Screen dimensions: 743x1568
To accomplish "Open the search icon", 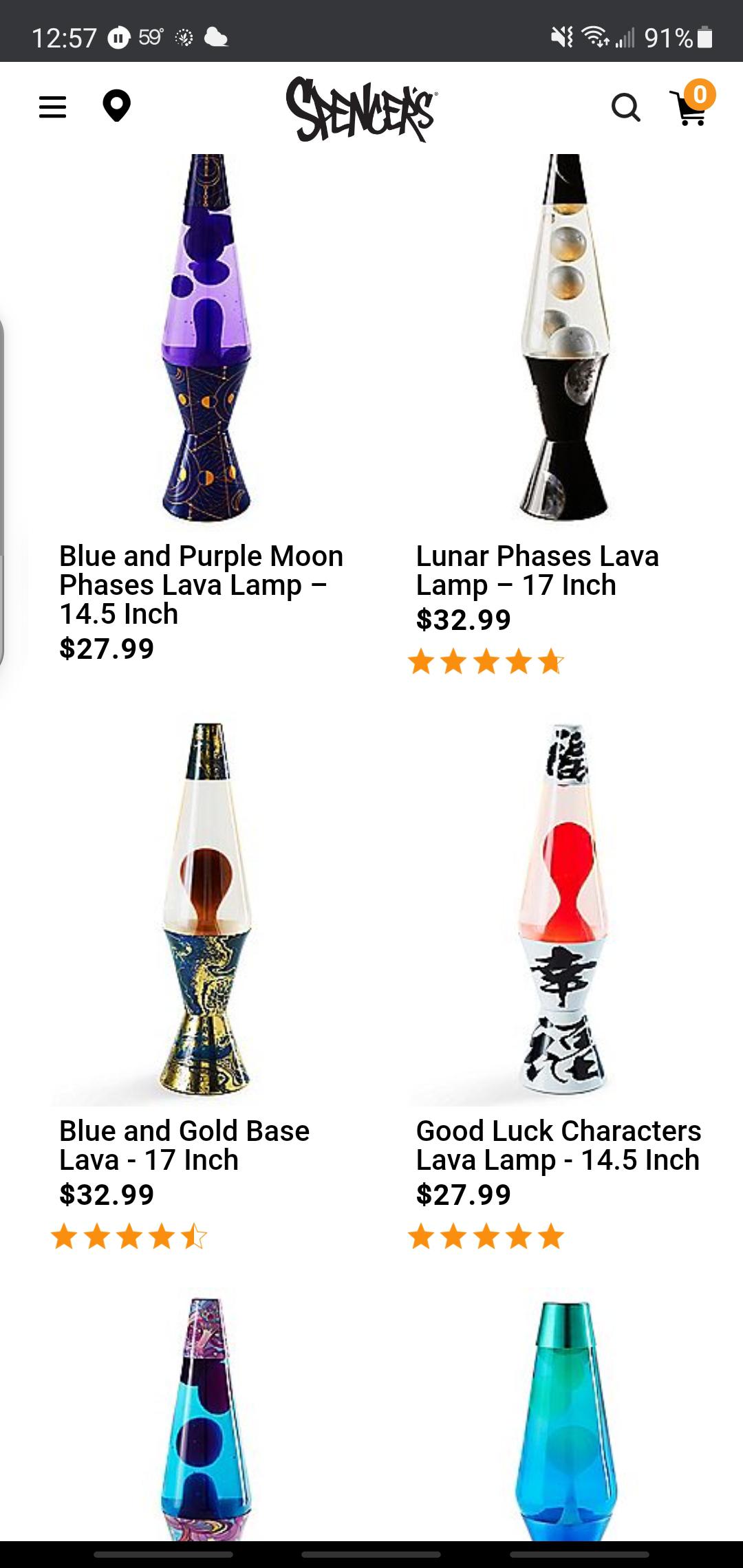I will pyautogui.click(x=626, y=108).
